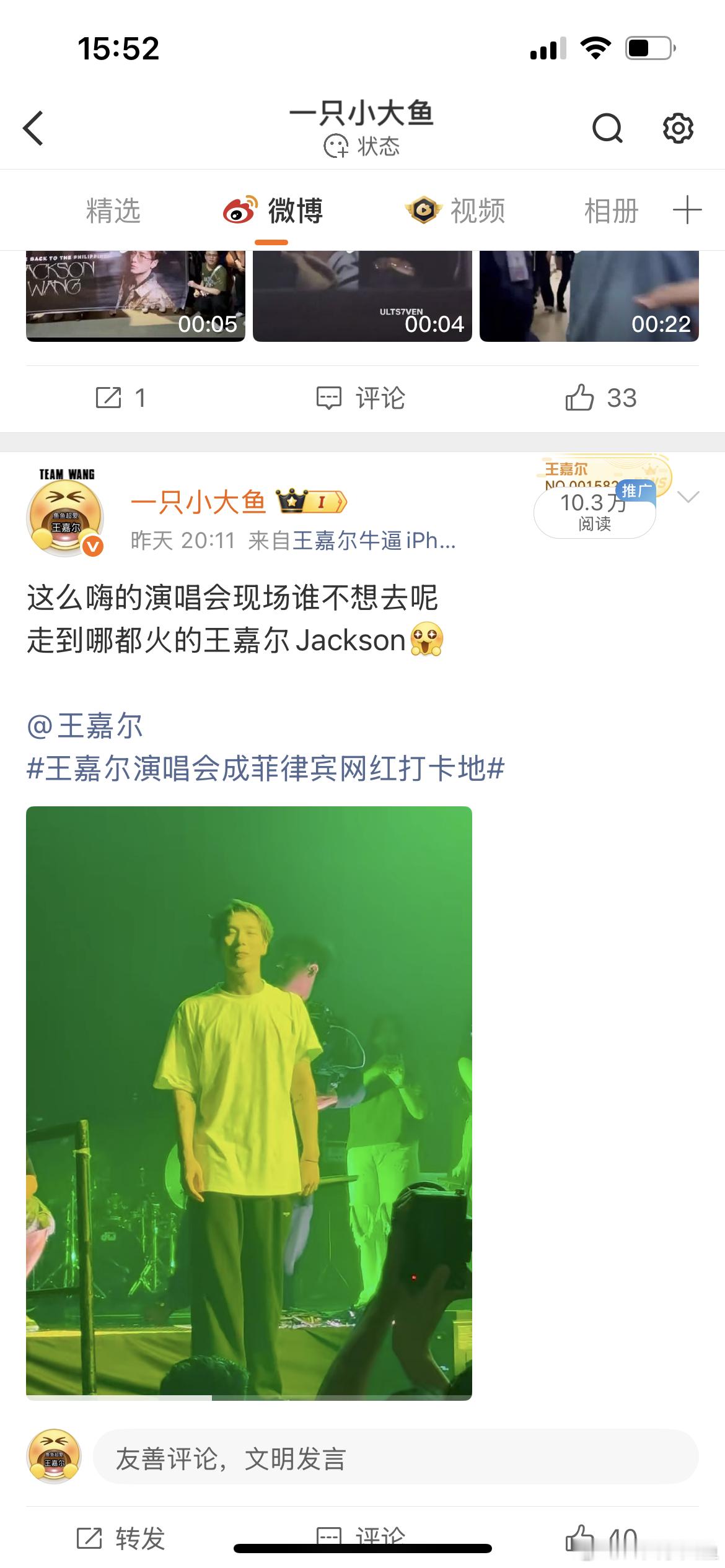
Task: Switch to the 精选 tab
Action: pyautogui.click(x=113, y=211)
